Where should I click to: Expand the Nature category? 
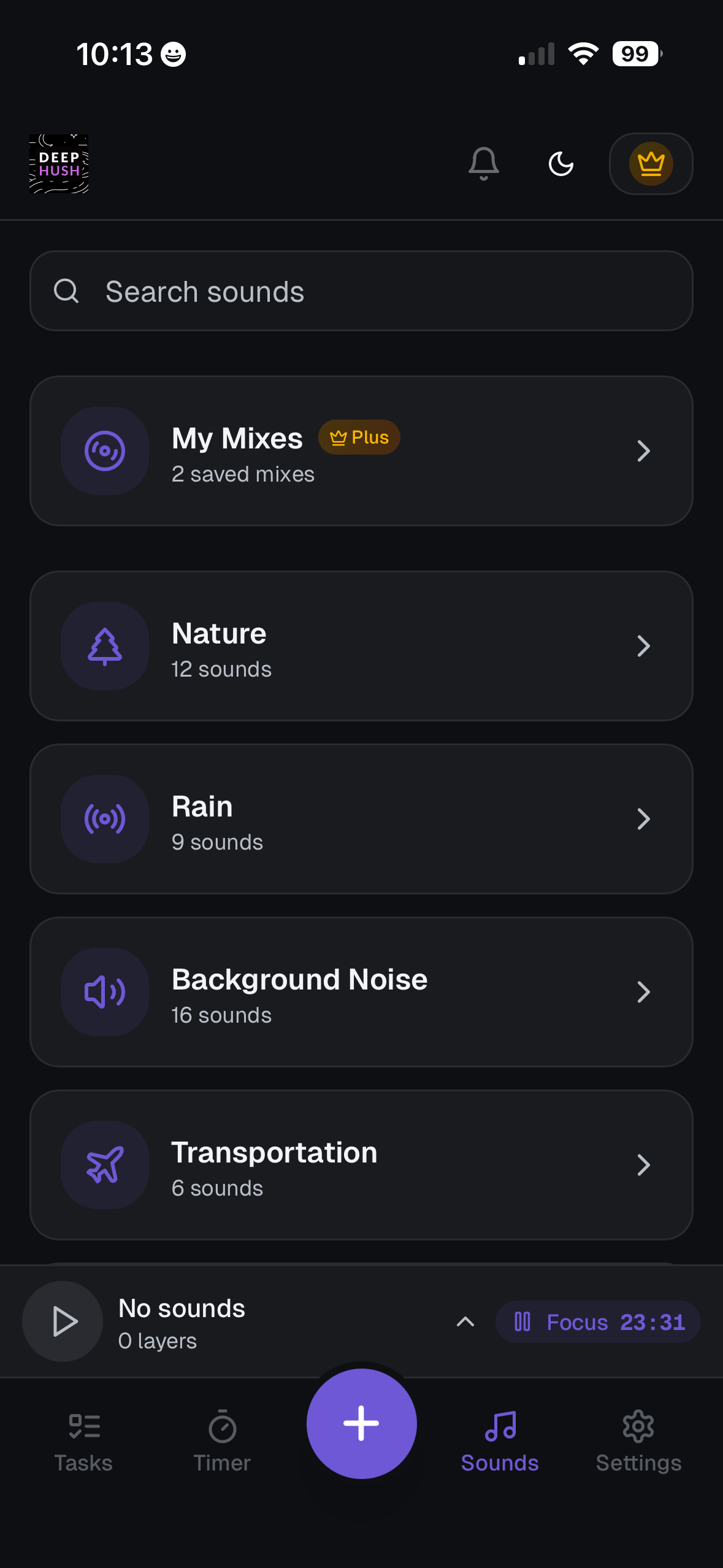643,645
